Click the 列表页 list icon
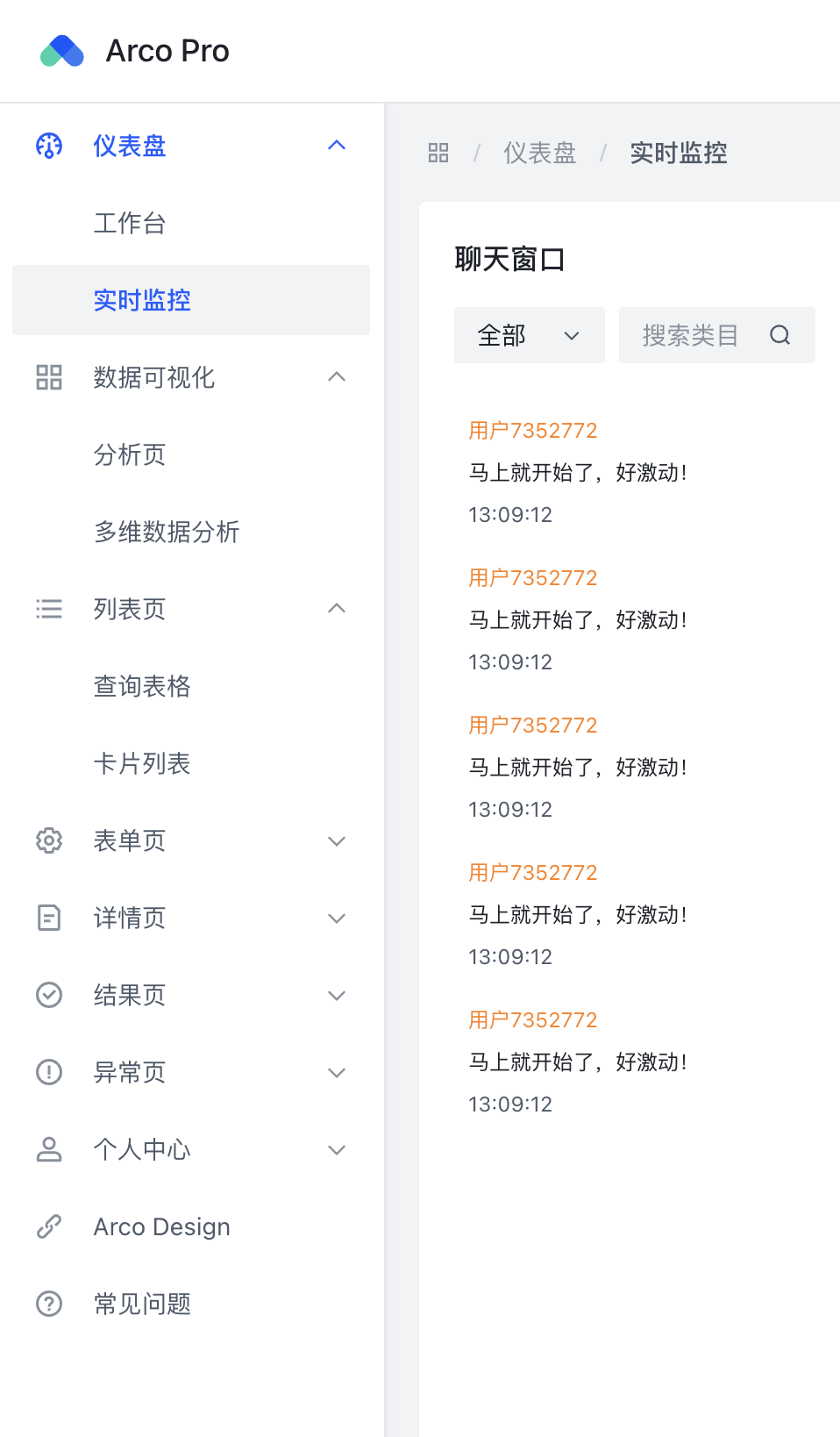Viewport: 840px width, 1437px height. [x=48, y=608]
